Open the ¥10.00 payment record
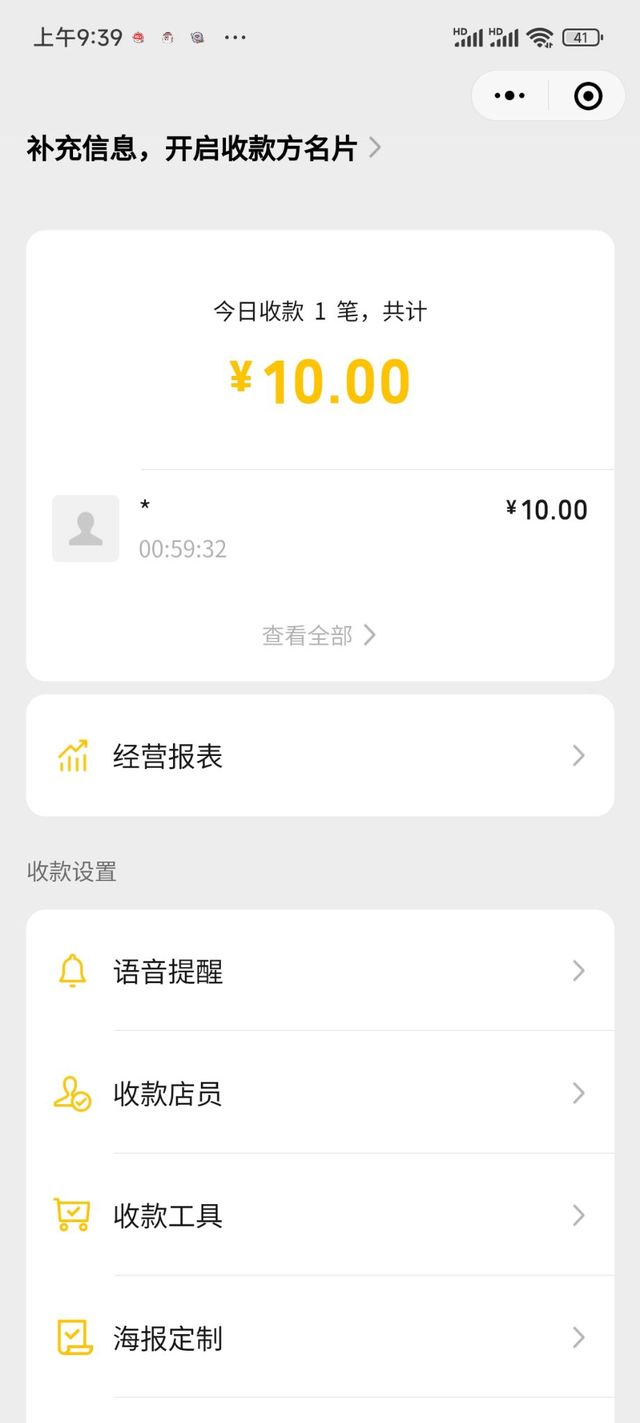This screenshot has height=1423, width=640. click(320, 527)
